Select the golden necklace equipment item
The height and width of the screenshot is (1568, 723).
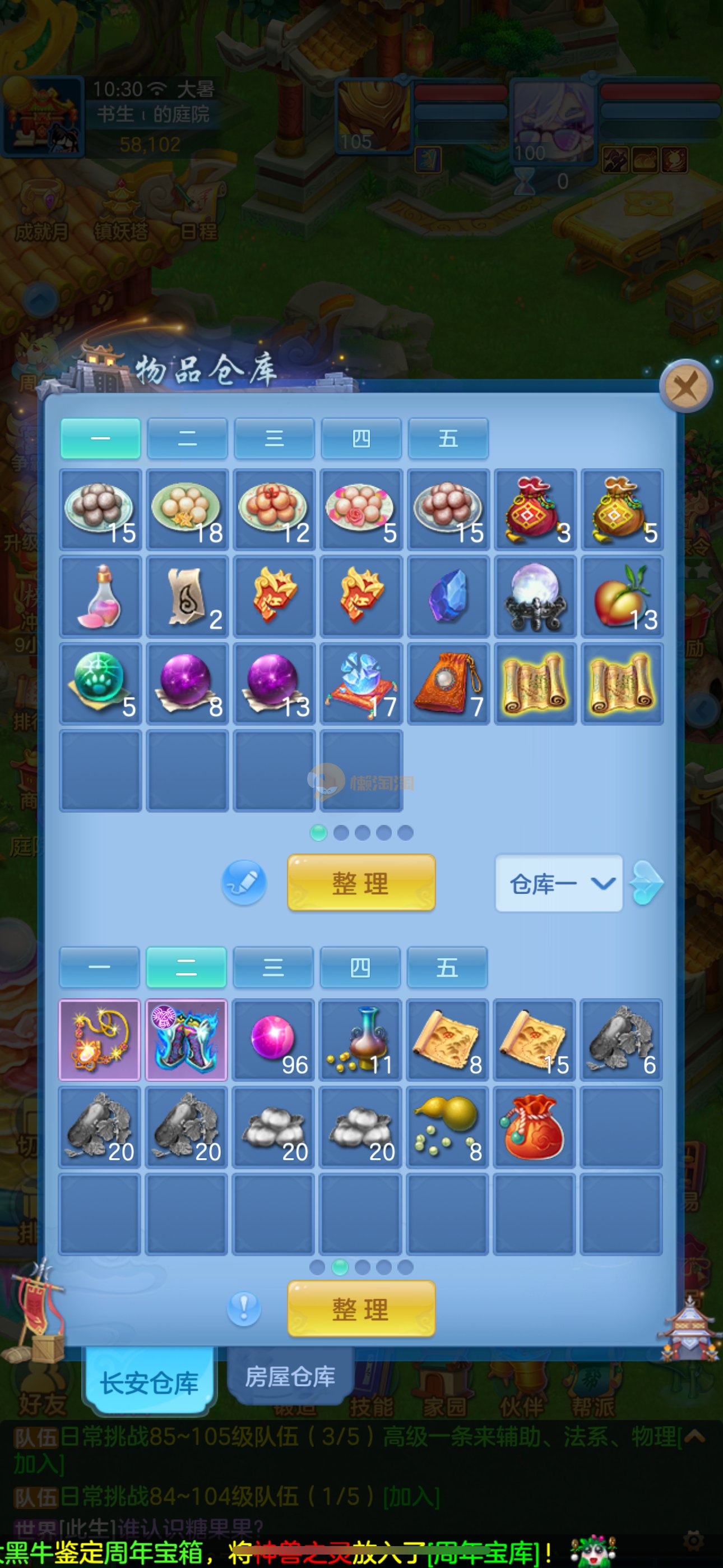pos(99,1040)
